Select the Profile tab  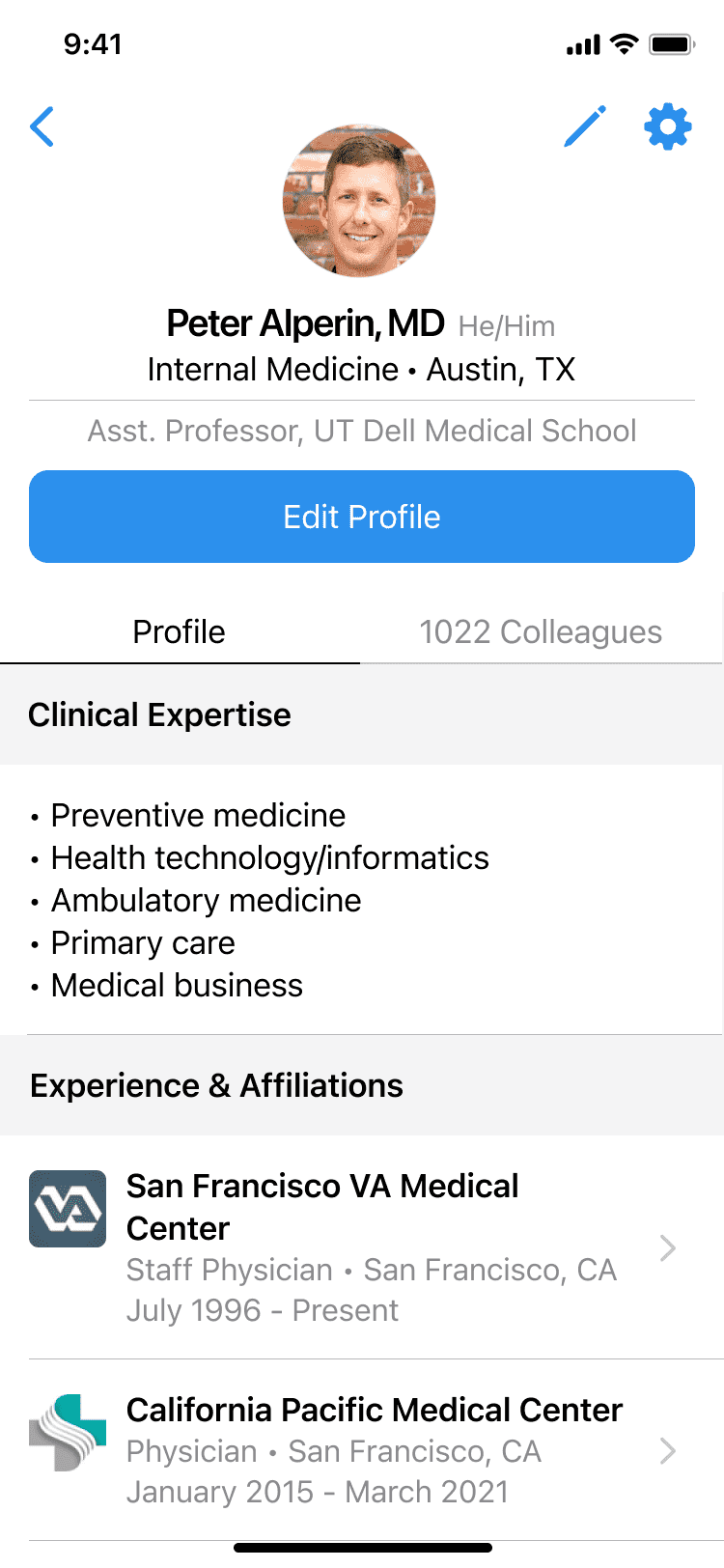pyautogui.click(x=180, y=631)
